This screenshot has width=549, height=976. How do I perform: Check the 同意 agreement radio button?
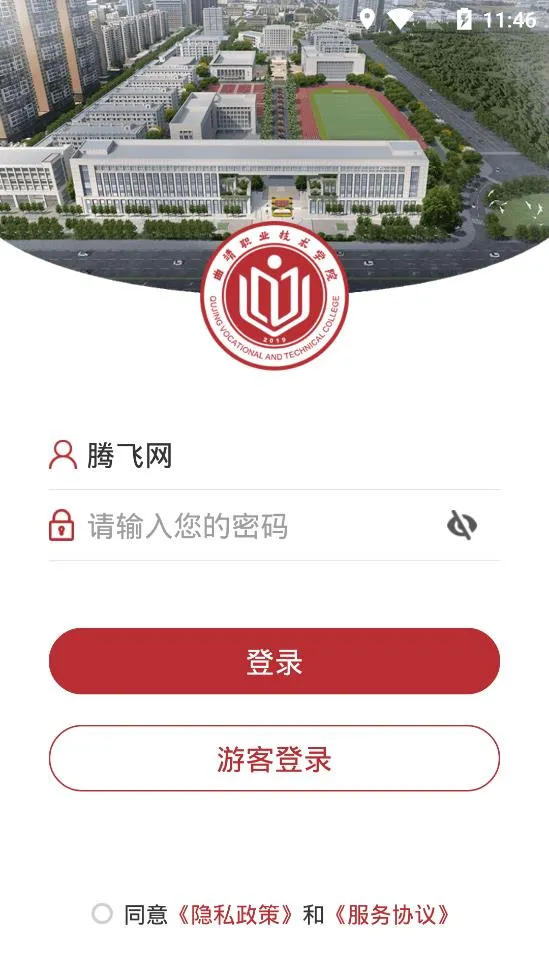pos(102,914)
